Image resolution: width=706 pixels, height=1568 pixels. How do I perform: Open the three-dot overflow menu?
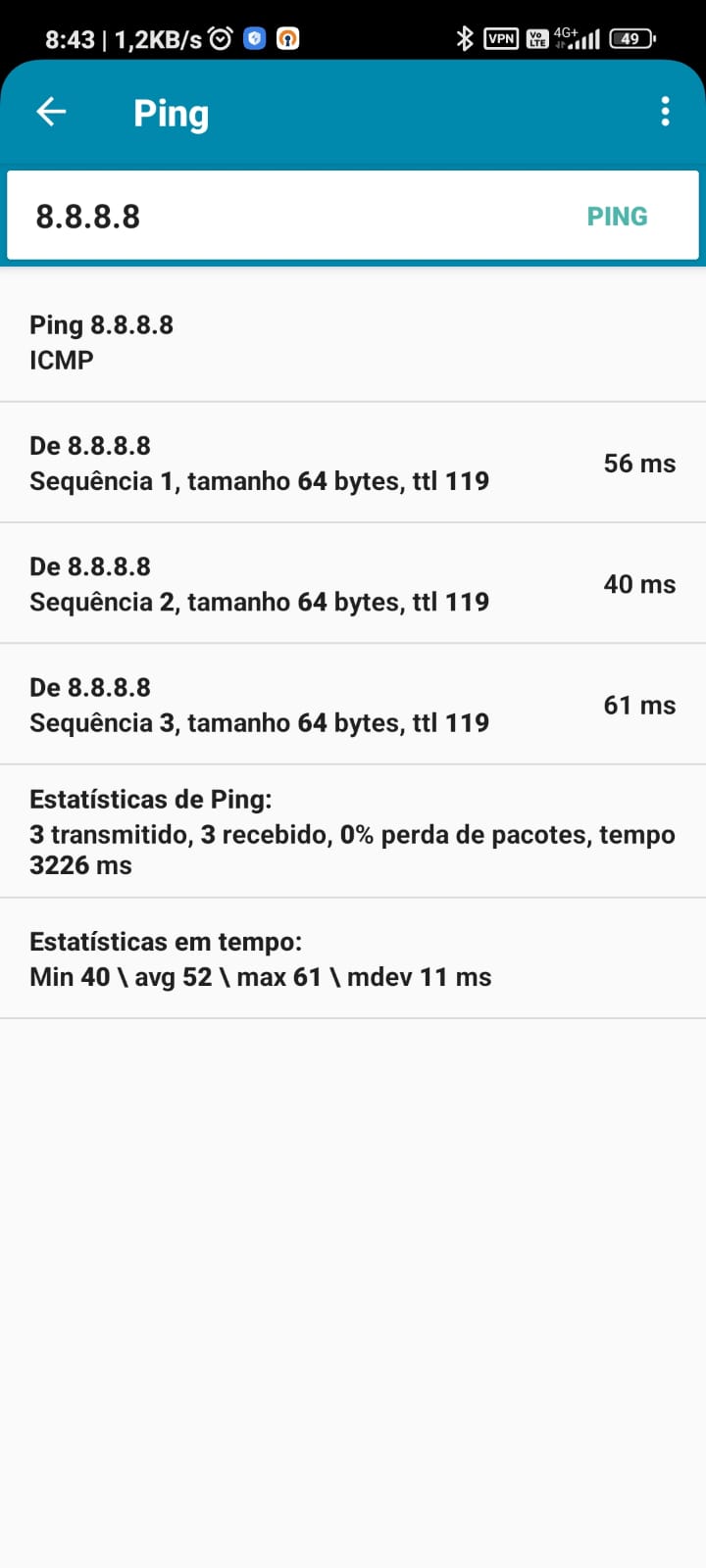pos(666,112)
